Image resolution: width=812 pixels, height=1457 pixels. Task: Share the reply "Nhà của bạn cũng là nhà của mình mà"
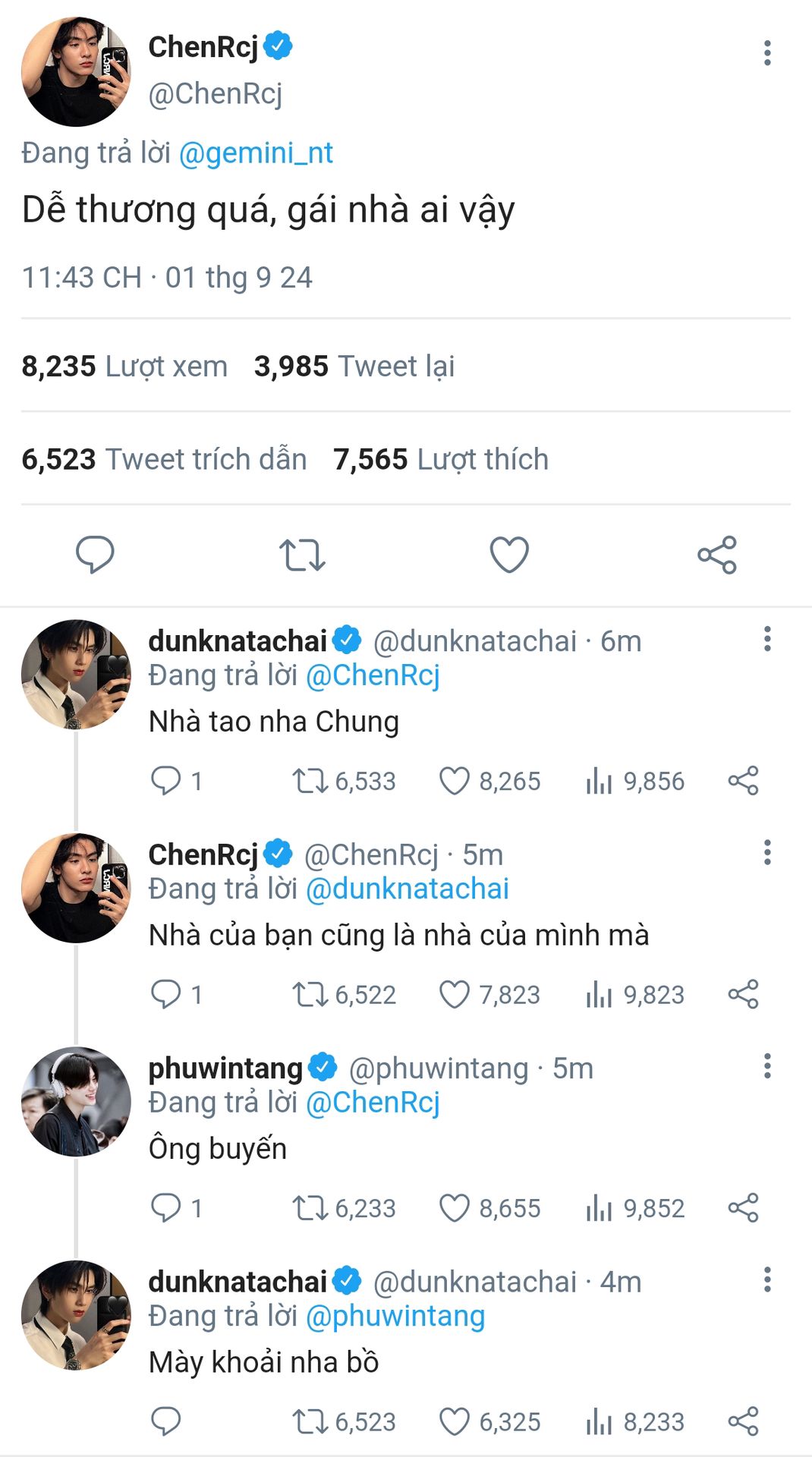(x=743, y=994)
